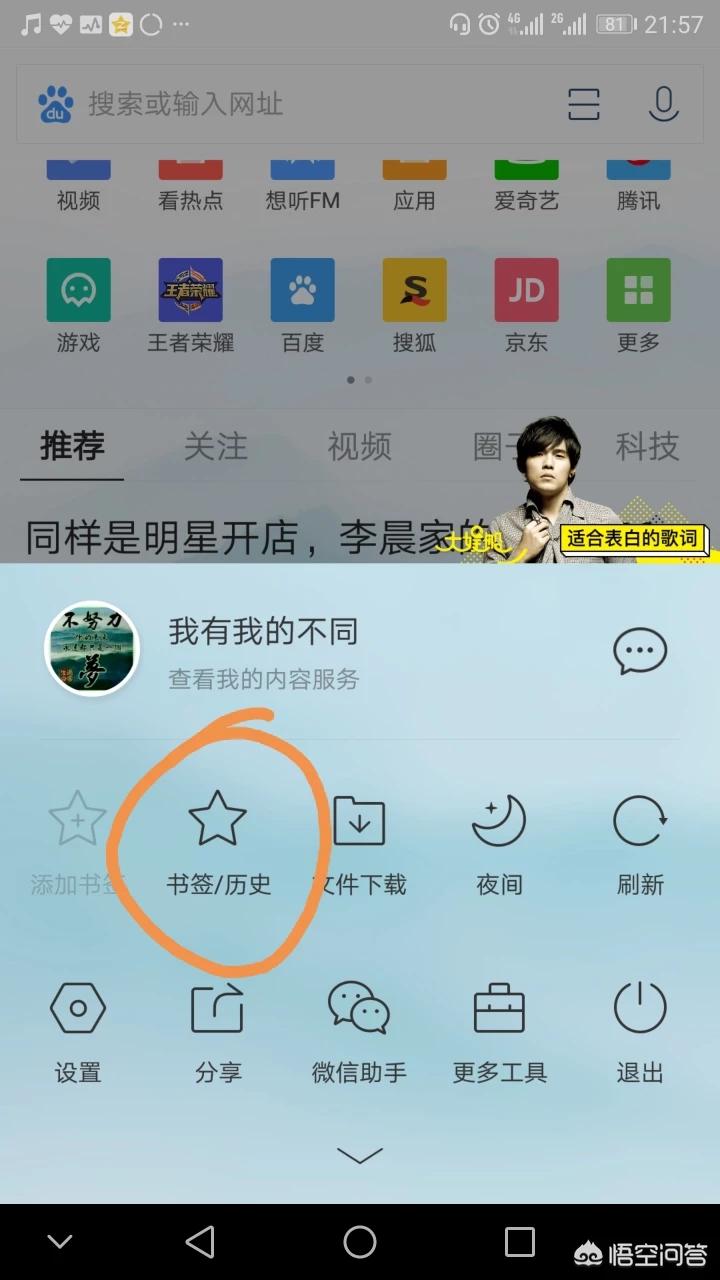The image size is (720, 1280).
Task: Tap 退出 to exit the browser
Action: coord(640,1034)
